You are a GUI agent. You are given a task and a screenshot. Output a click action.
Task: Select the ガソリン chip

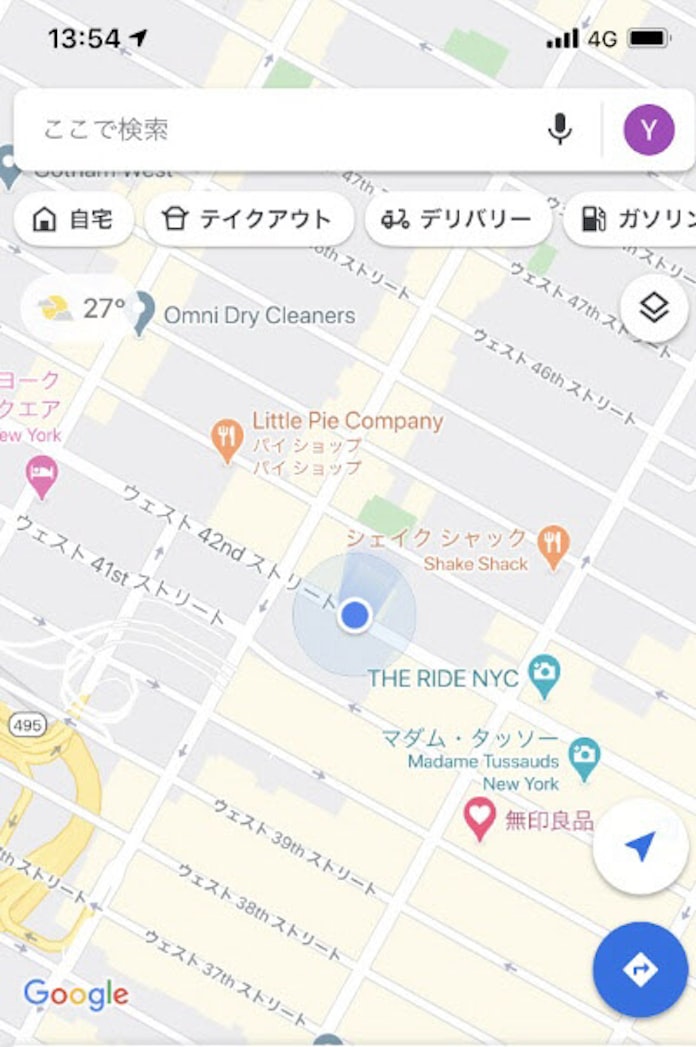(x=632, y=220)
